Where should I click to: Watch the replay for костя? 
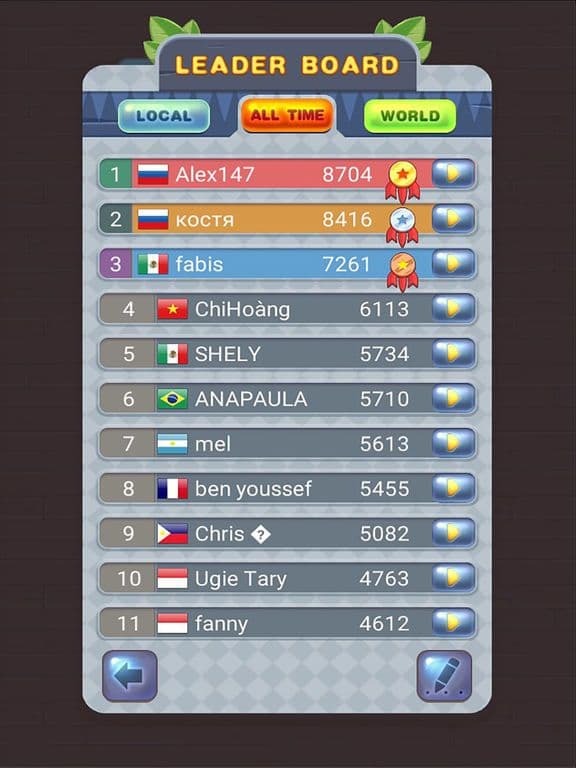coord(454,218)
